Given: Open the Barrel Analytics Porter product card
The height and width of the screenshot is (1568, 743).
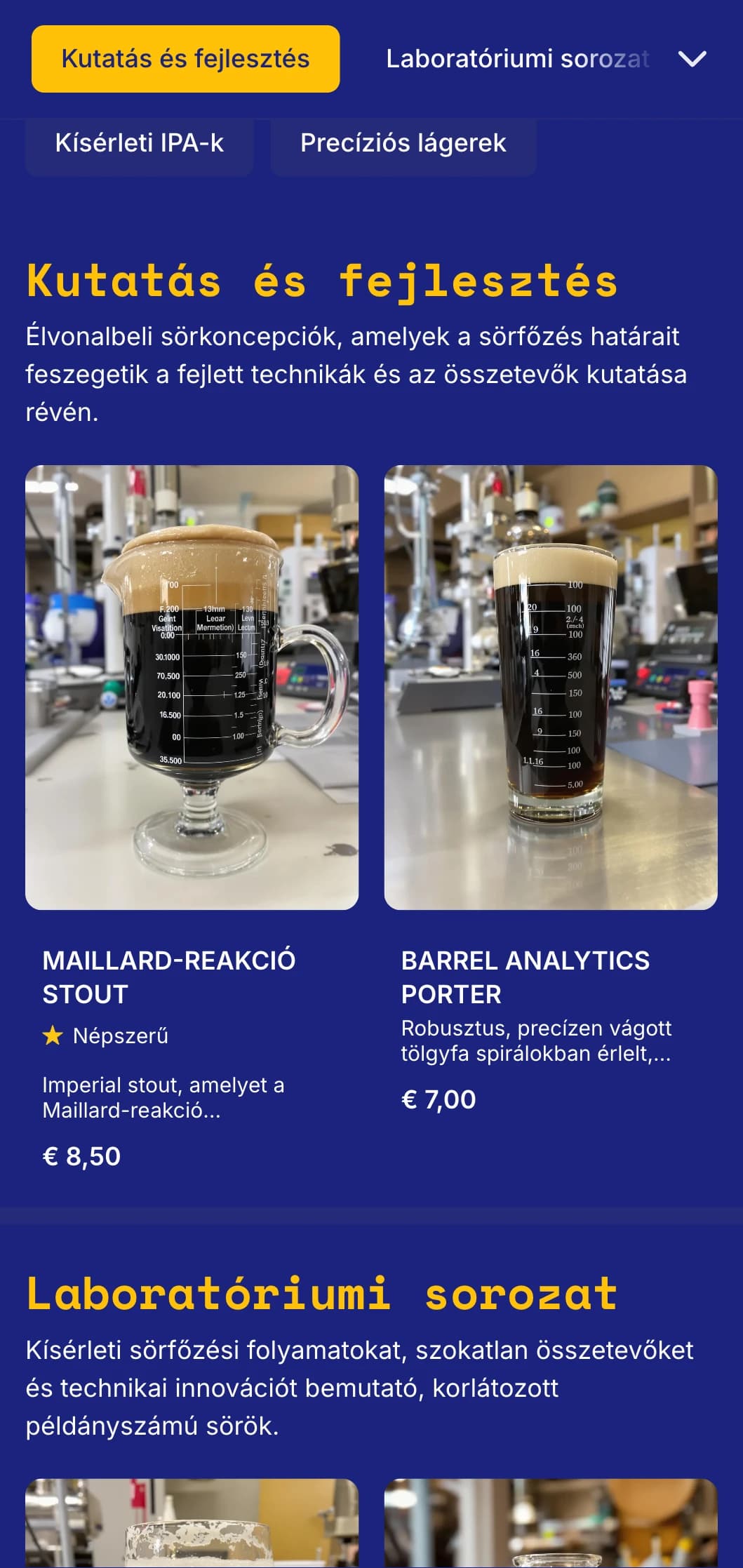Looking at the screenshot, I should [x=550, y=772].
